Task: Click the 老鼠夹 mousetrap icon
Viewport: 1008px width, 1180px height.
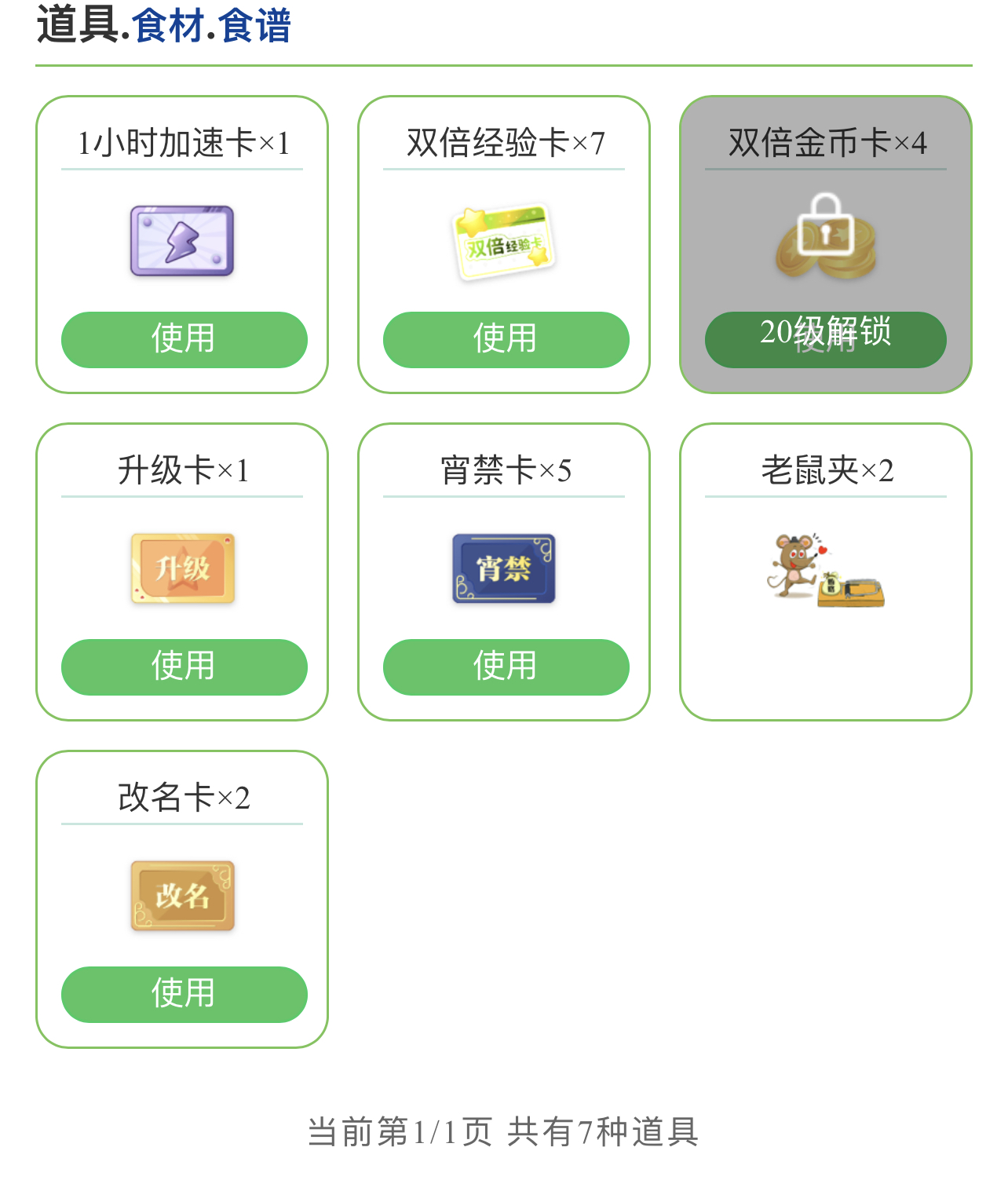Action: tap(826, 568)
